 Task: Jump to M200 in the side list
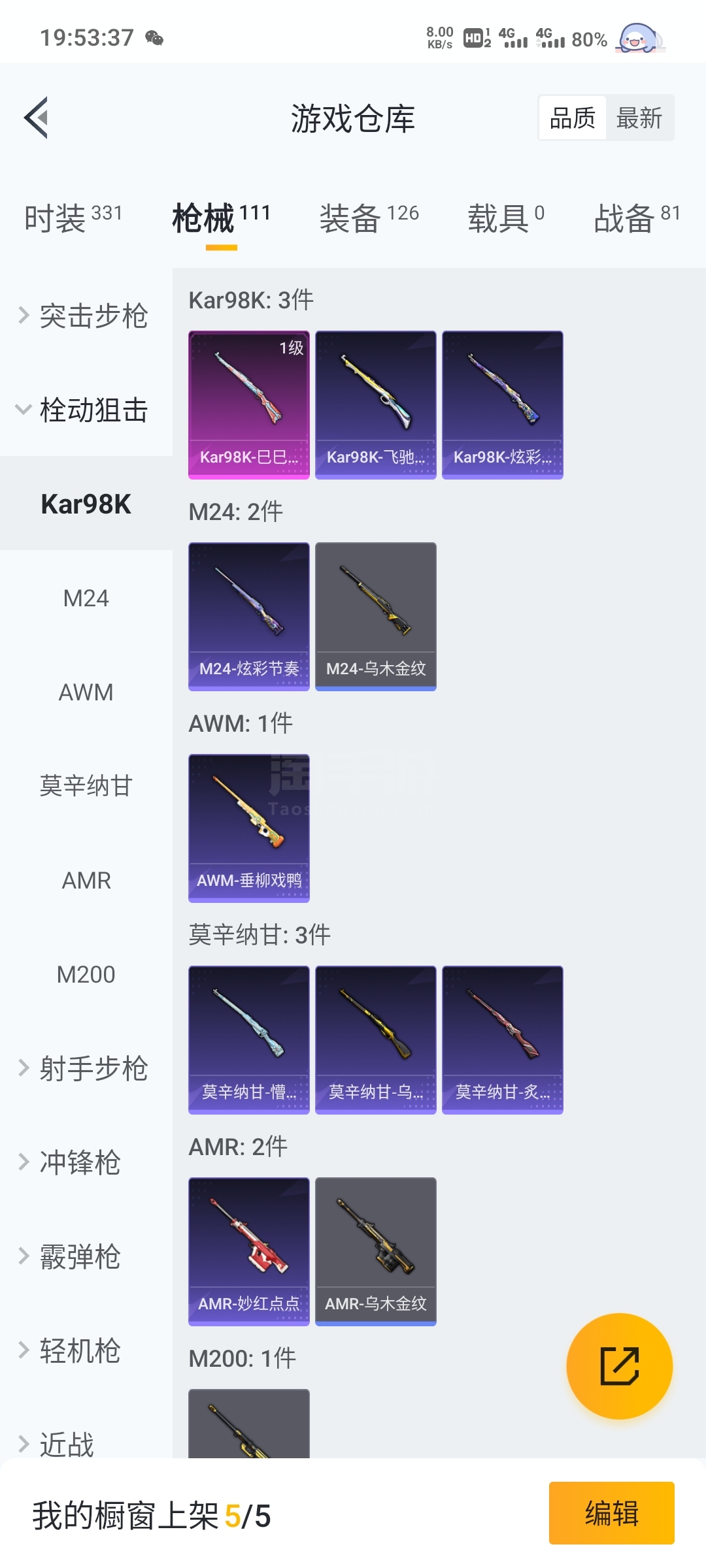86,974
